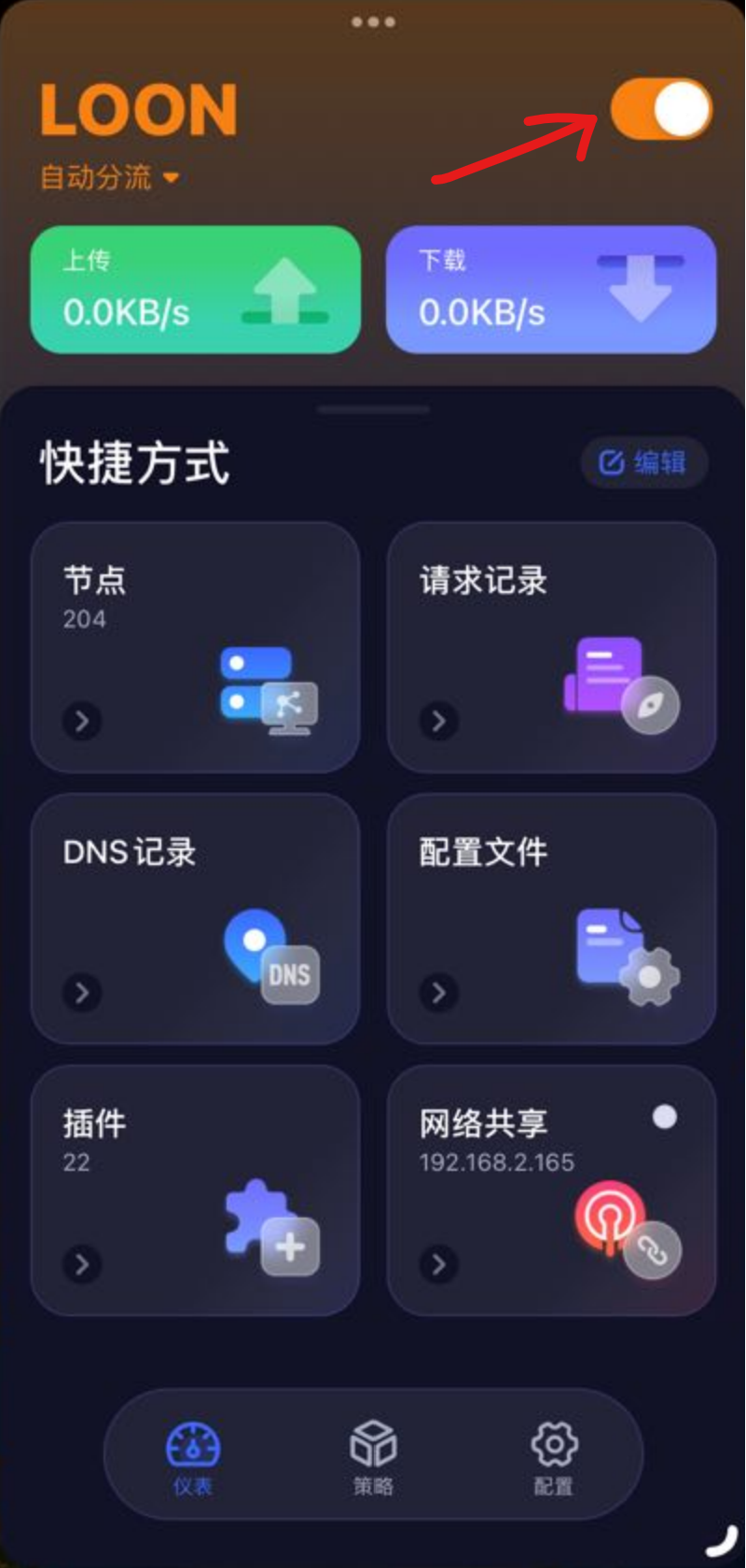Open the DNS 记录 card
Viewport: 746px width, 1568px height.
195,918
